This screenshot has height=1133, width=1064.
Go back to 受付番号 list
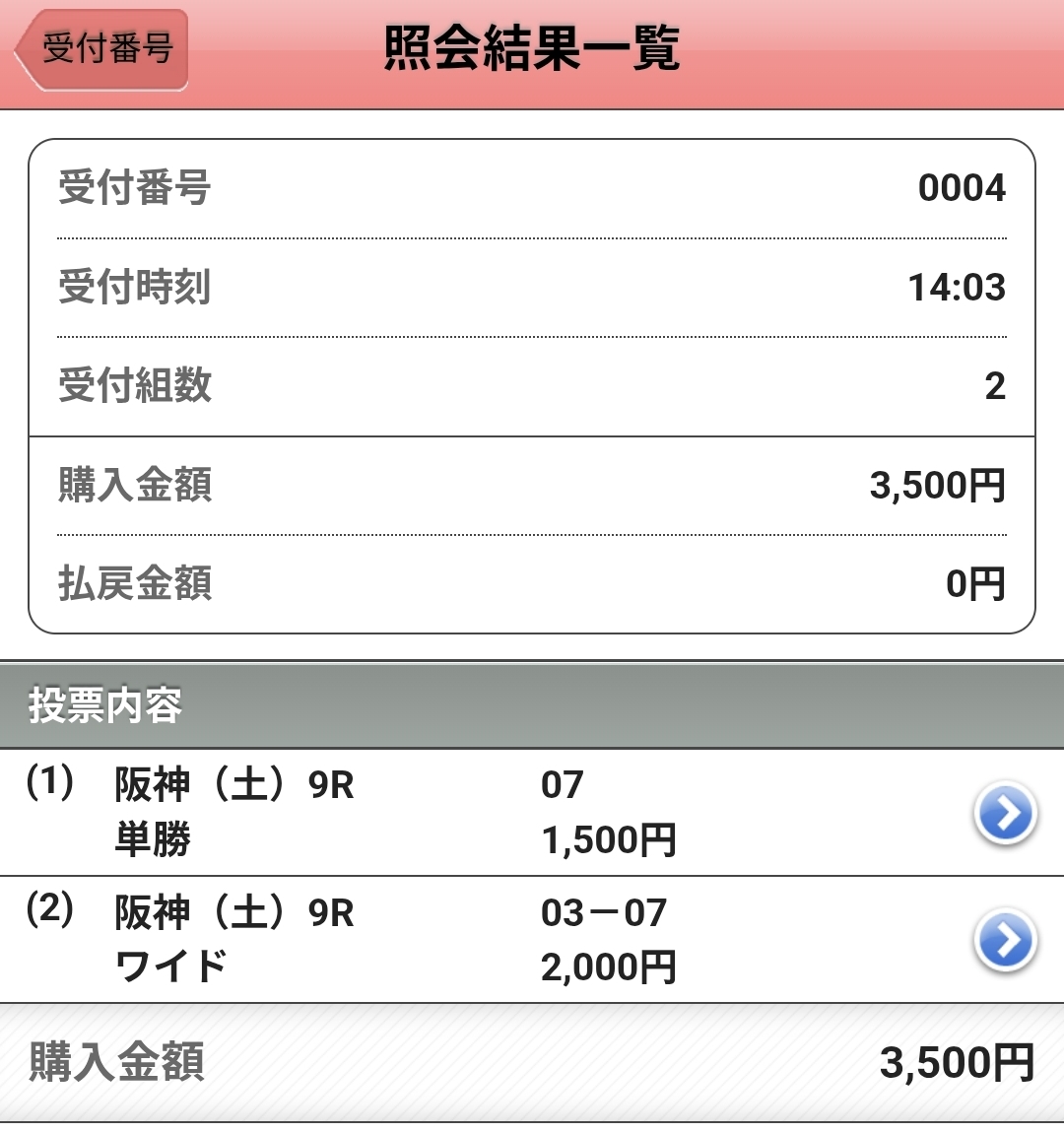pyautogui.click(x=102, y=49)
